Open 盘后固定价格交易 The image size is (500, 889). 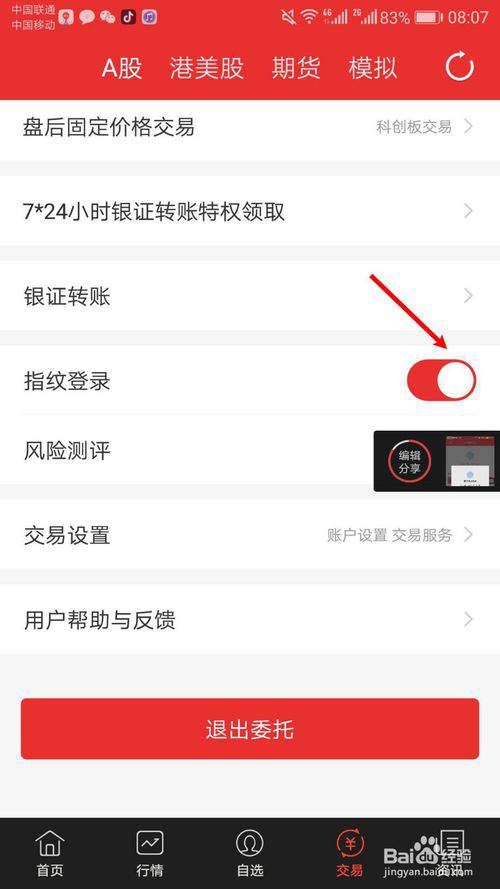tap(250, 127)
